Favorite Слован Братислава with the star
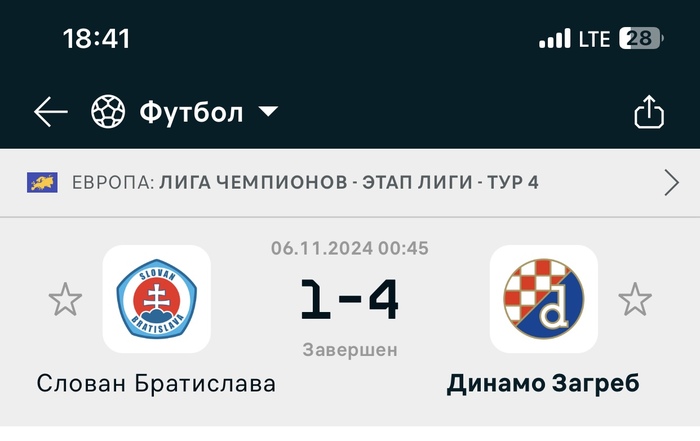Image resolution: width=700 pixels, height=441 pixels. click(x=65, y=299)
